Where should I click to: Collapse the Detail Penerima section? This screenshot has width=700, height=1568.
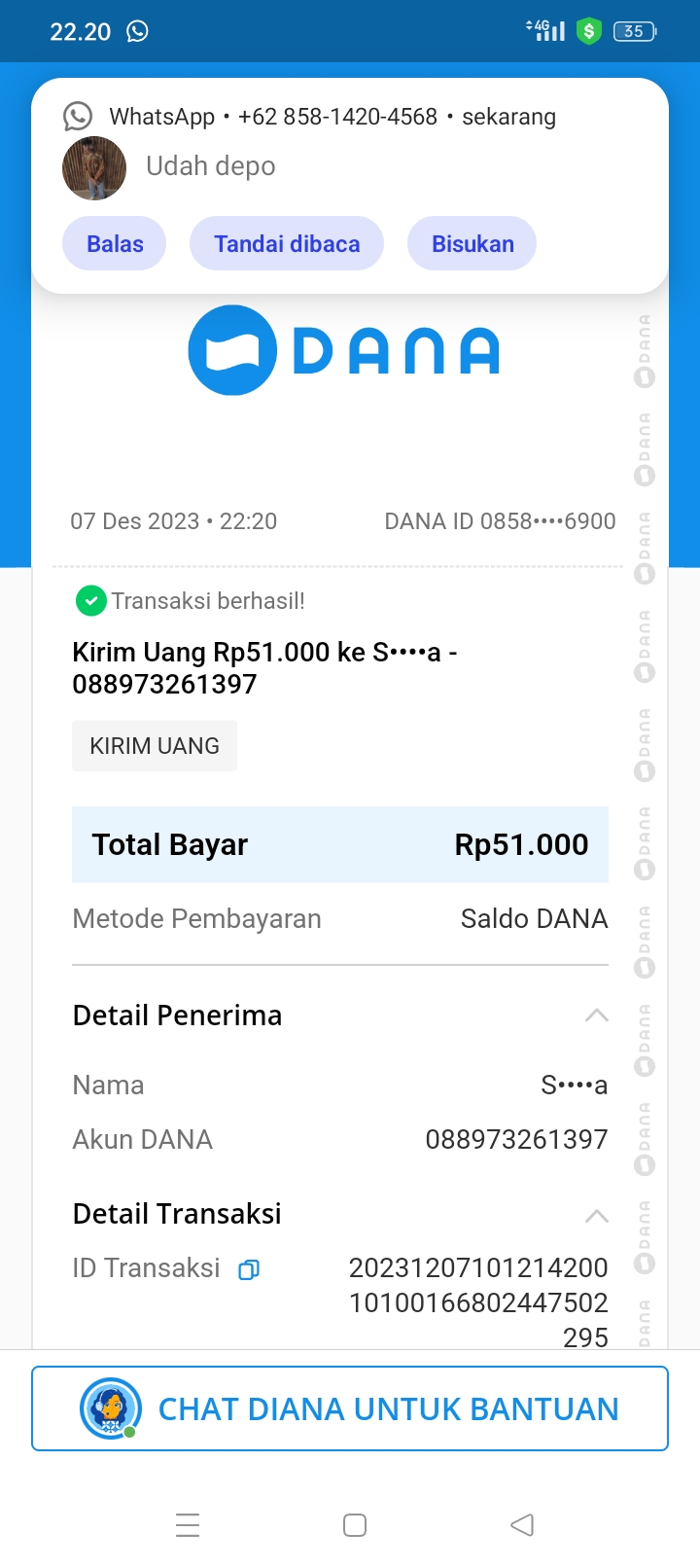coord(596,1016)
